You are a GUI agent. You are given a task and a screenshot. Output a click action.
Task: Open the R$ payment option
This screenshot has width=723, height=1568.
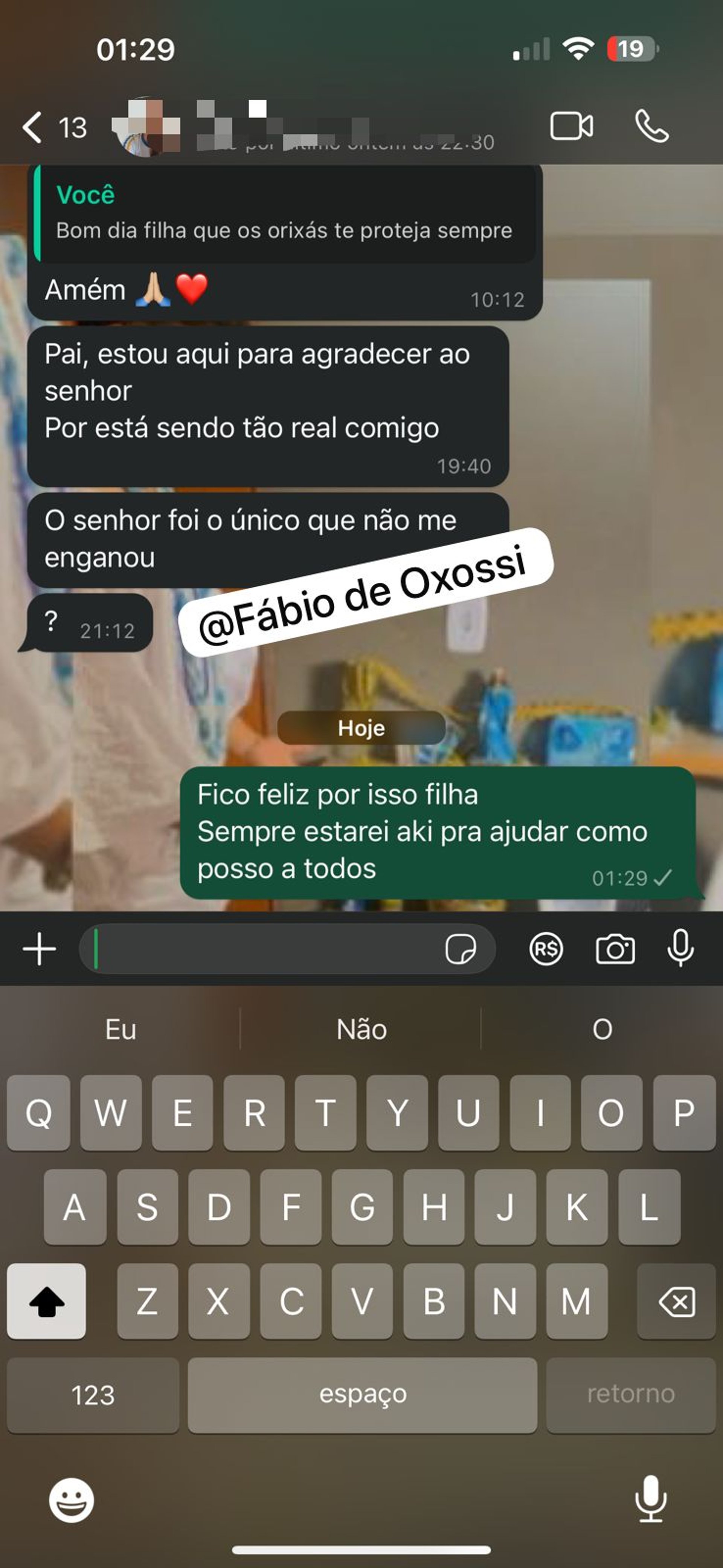coord(546,949)
